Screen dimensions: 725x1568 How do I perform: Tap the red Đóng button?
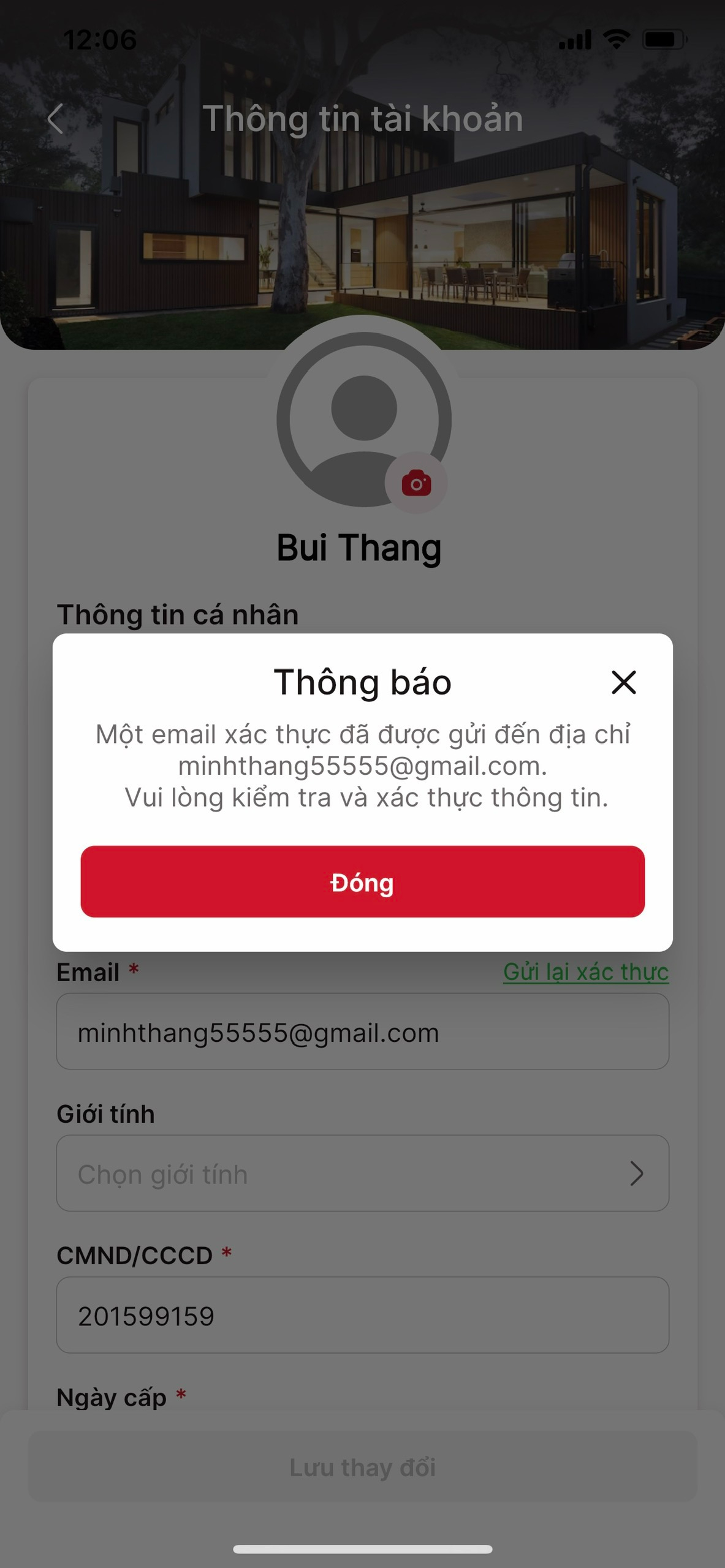click(362, 881)
